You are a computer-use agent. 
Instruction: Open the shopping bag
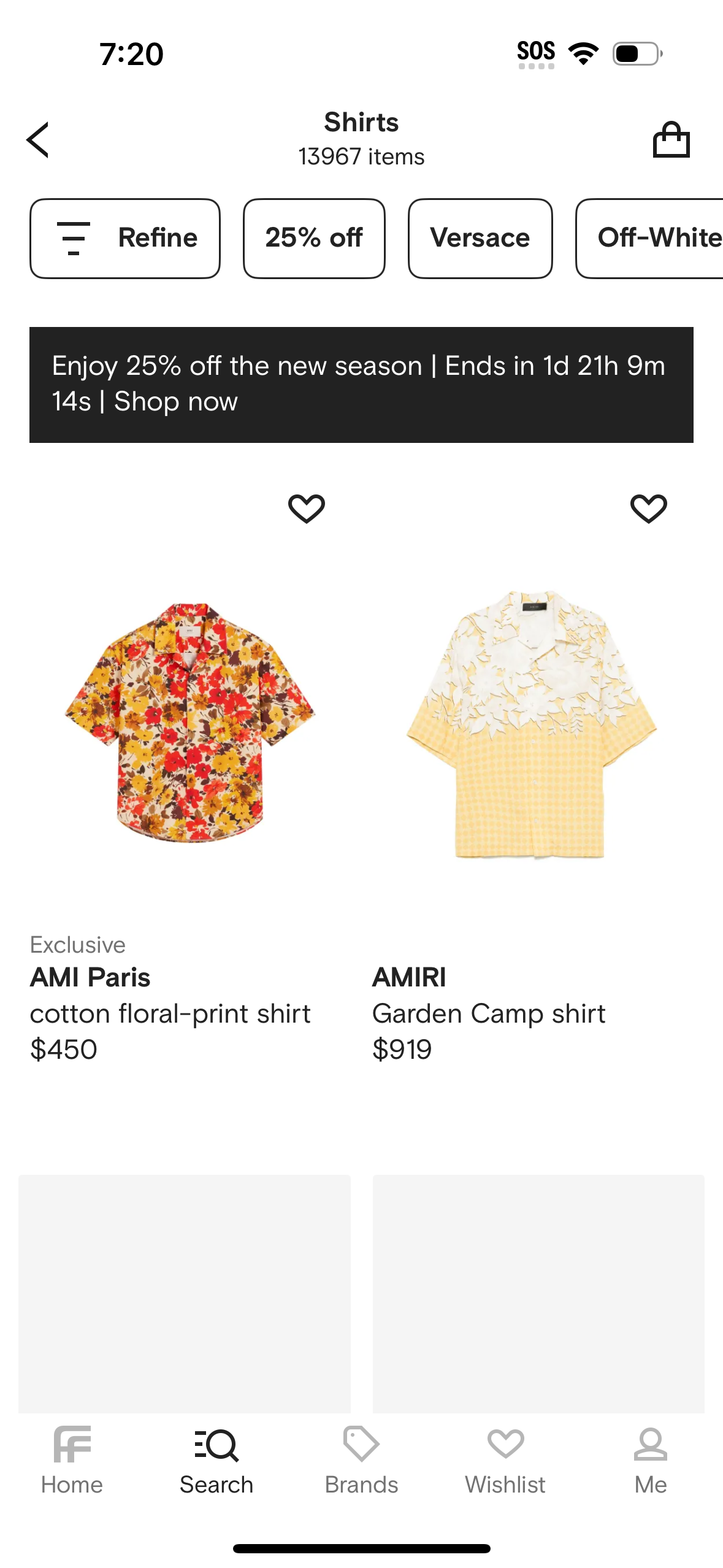672,139
